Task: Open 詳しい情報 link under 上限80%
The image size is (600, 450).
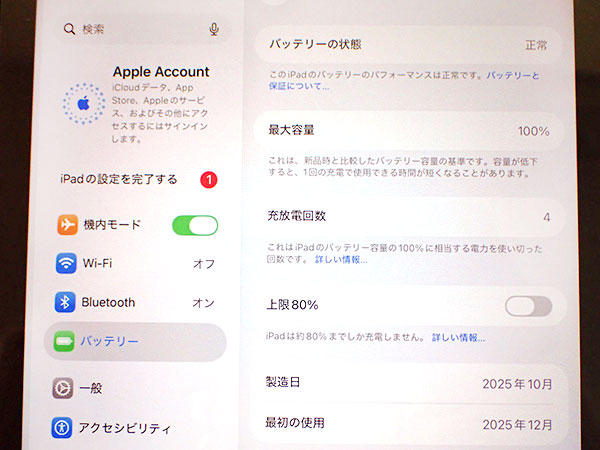Action: click(458, 338)
